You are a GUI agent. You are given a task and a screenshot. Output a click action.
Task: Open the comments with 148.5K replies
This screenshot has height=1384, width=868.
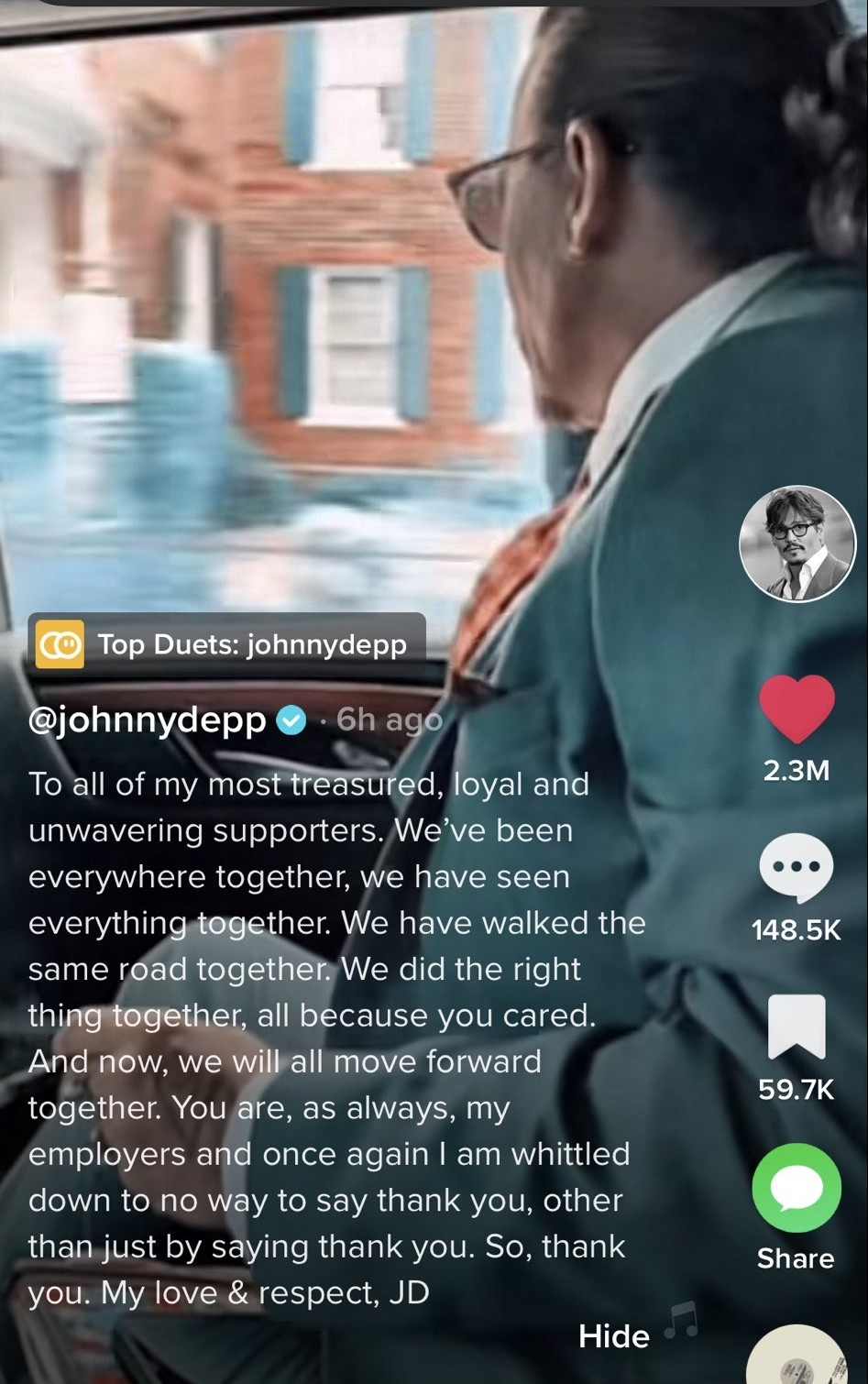[x=796, y=868]
